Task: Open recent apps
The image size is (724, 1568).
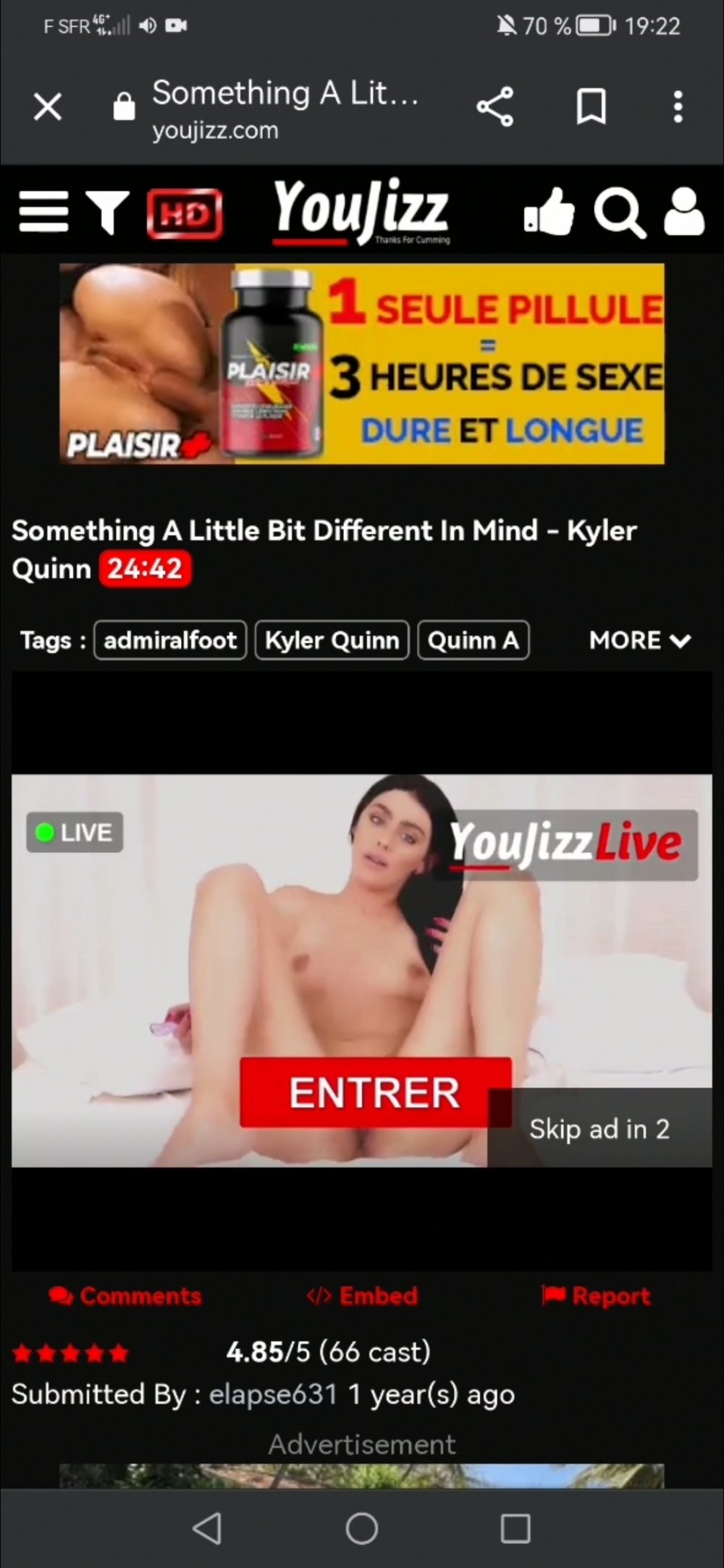Action: 515,1529
